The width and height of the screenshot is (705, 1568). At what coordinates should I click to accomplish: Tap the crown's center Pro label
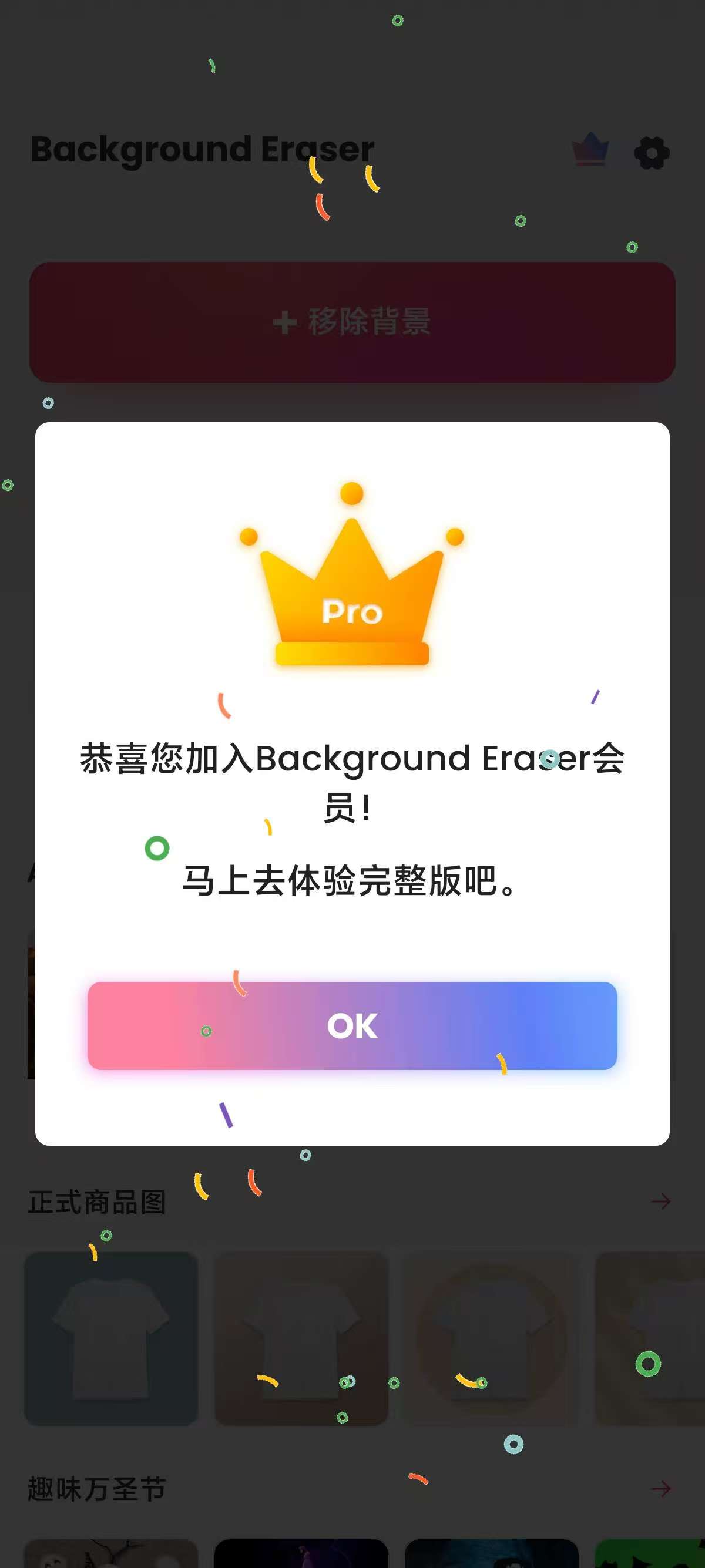point(351,611)
